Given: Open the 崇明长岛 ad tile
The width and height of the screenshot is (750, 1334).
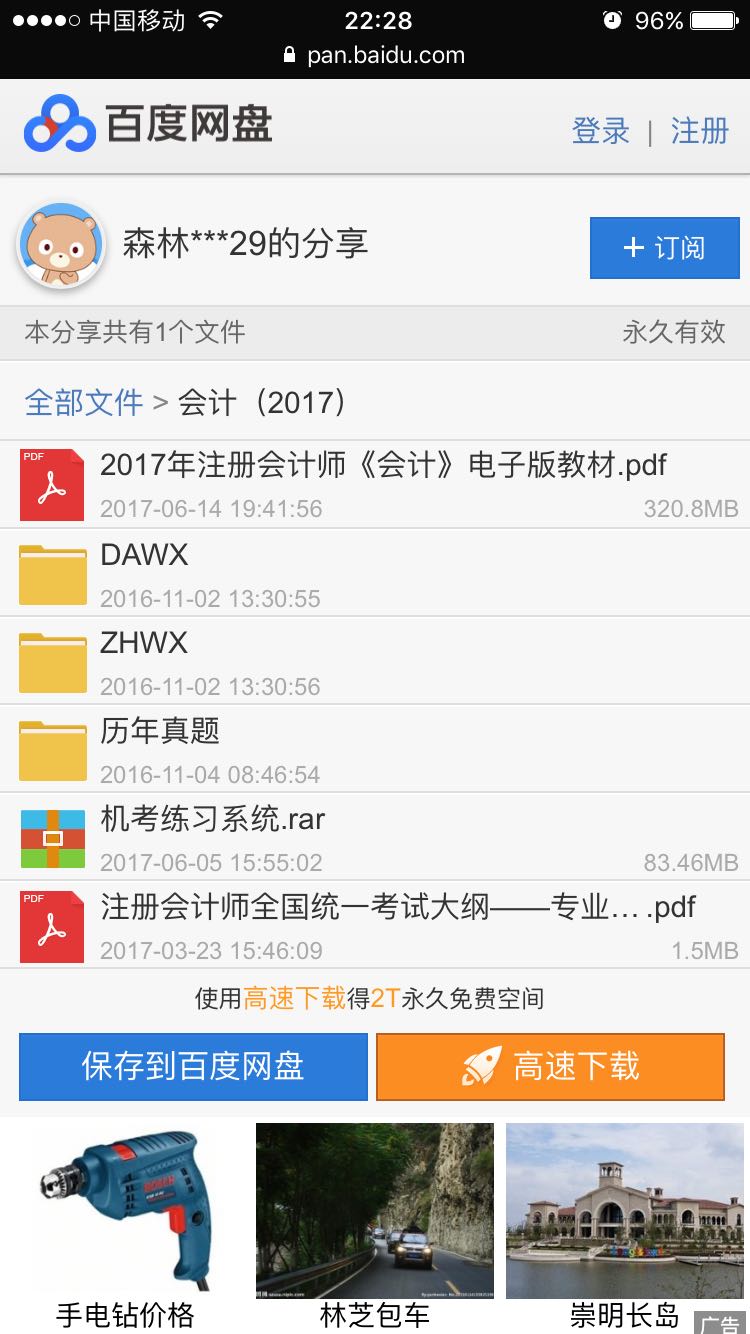Looking at the screenshot, I should (625, 1225).
